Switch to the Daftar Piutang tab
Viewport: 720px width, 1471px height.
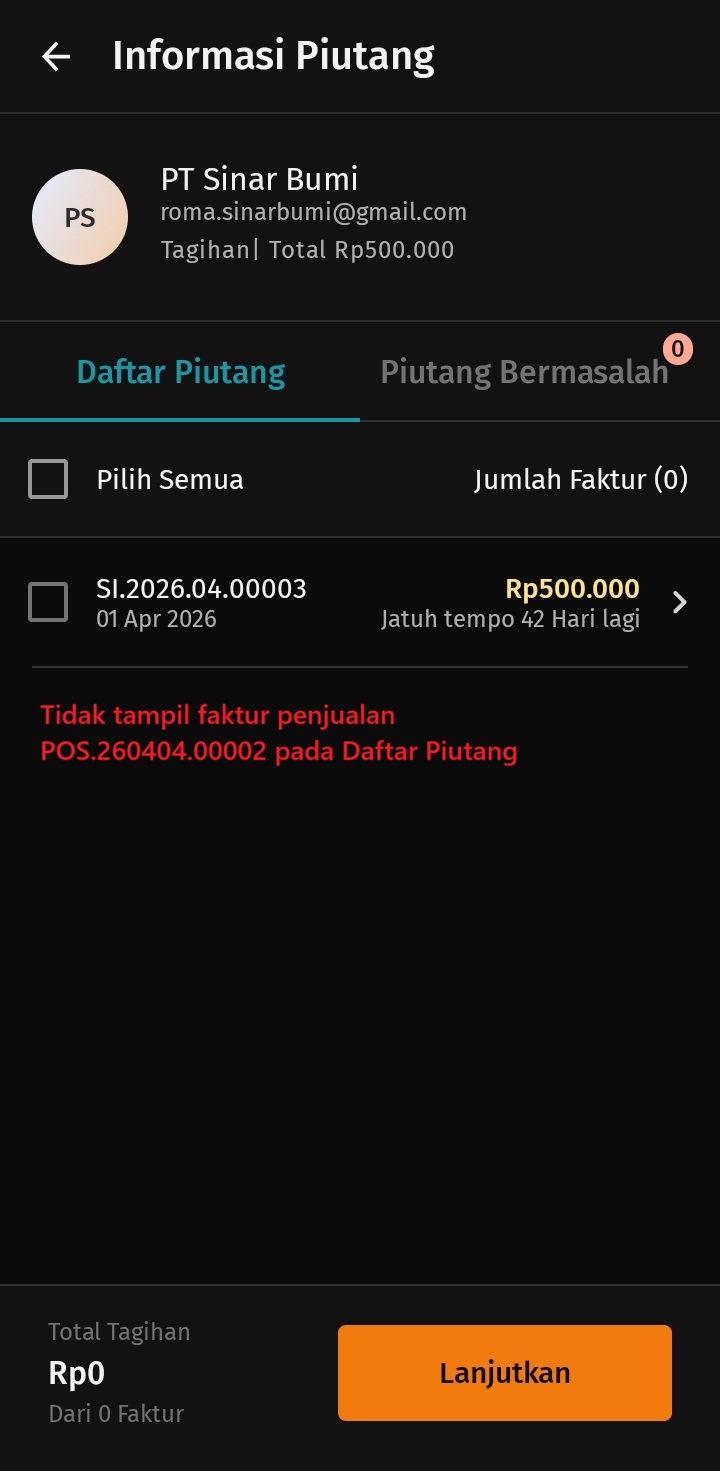pyautogui.click(x=181, y=372)
